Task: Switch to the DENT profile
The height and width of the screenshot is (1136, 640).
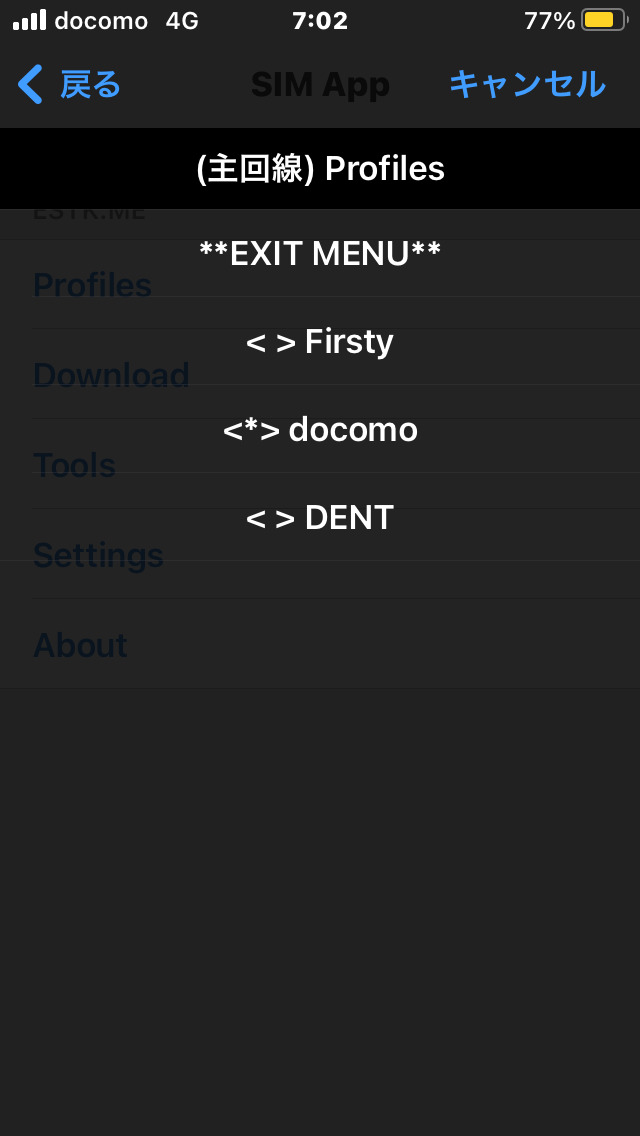Action: [x=320, y=518]
